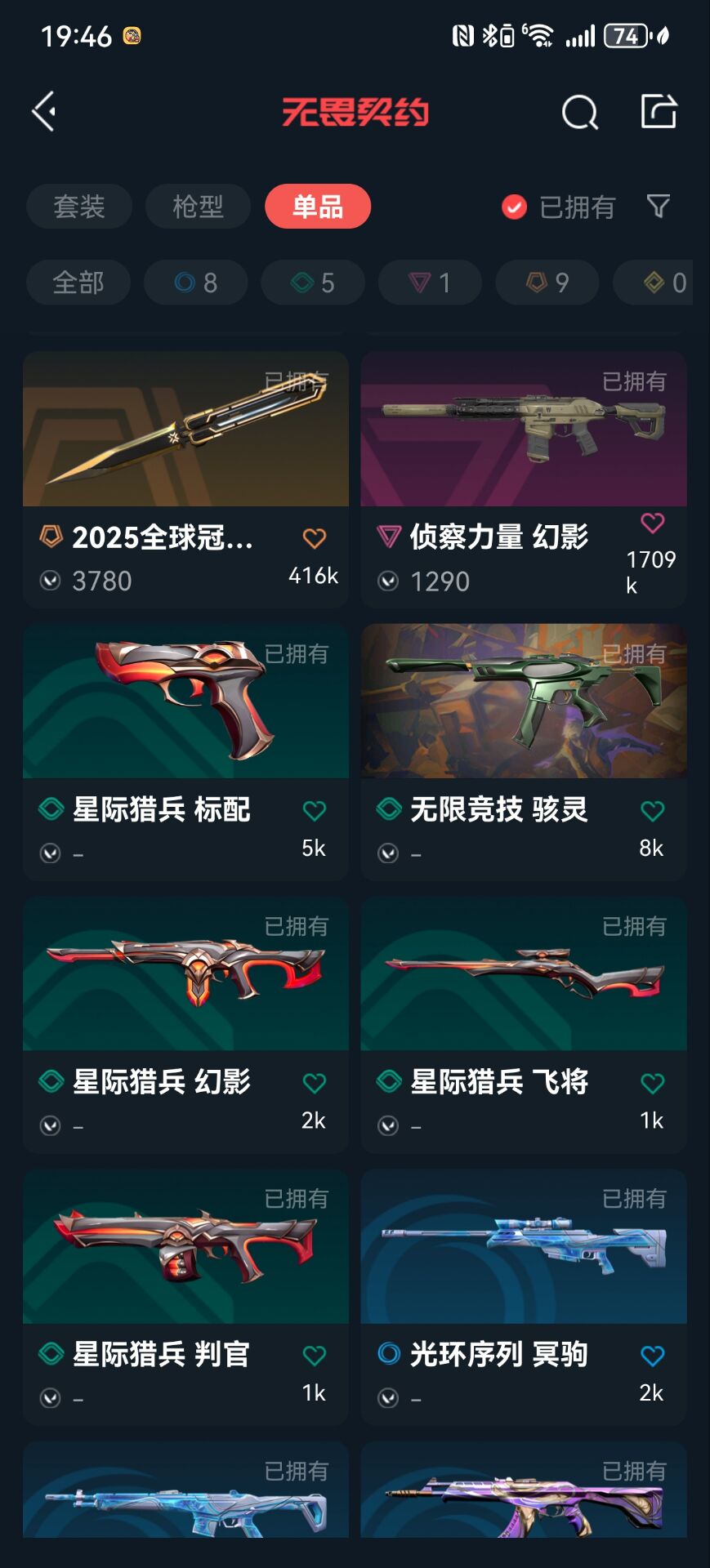Select the 单品 tab
This screenshot has height=1568, width=710.
point(318,207)
